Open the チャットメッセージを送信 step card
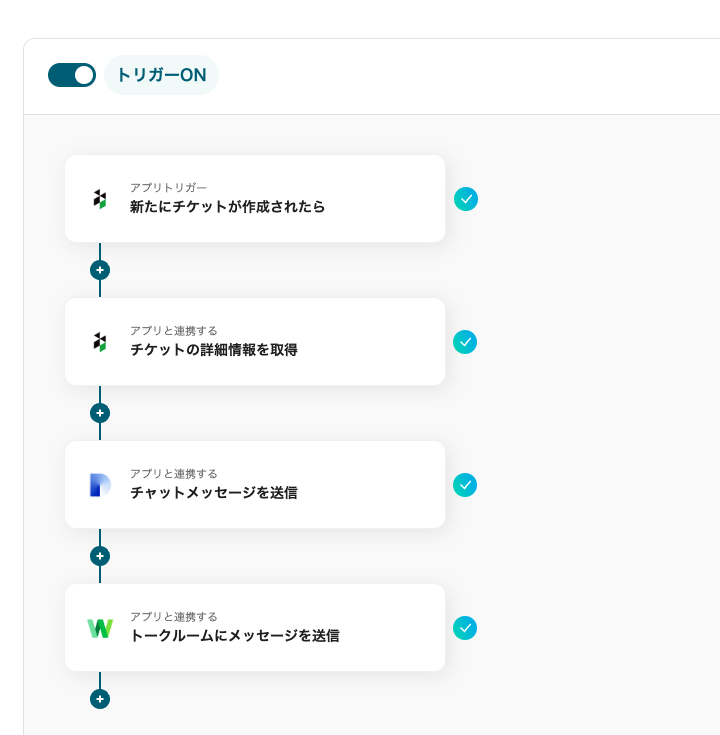 [x=255, y=484]
